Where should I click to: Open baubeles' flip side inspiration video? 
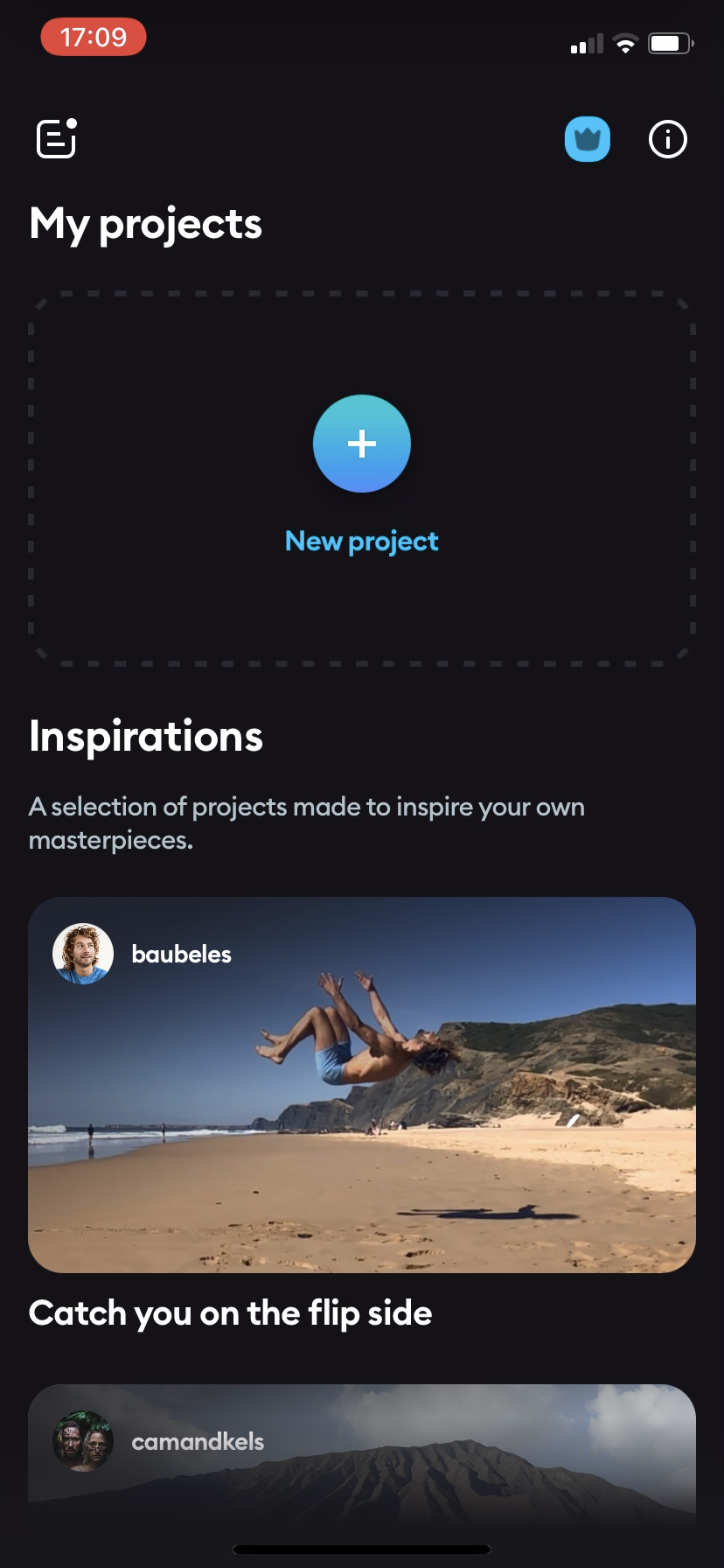tap(362, 1085)
